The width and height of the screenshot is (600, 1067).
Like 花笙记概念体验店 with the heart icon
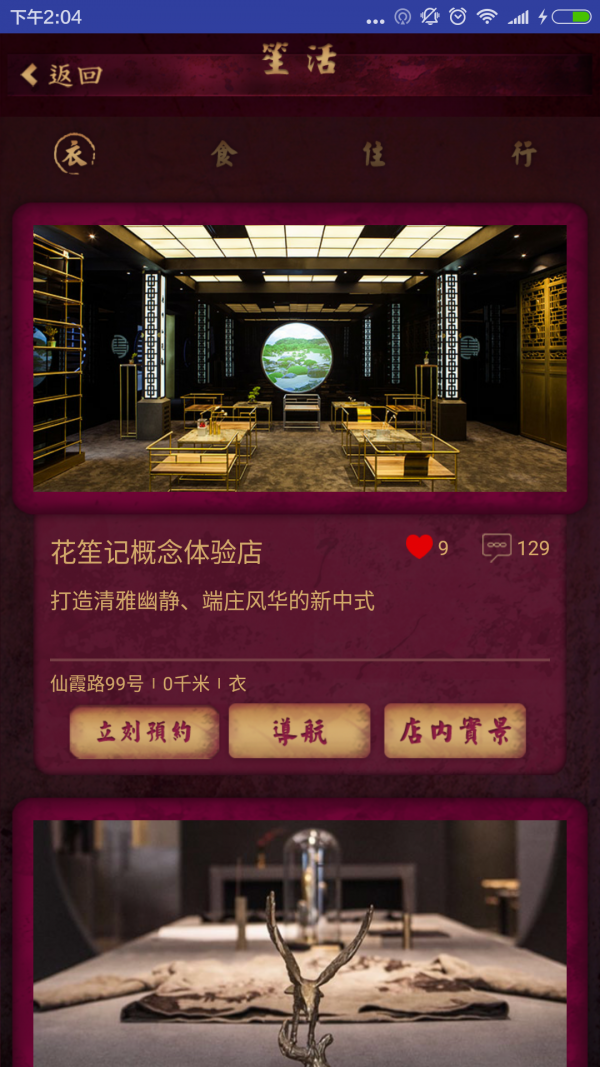(419, 547)
